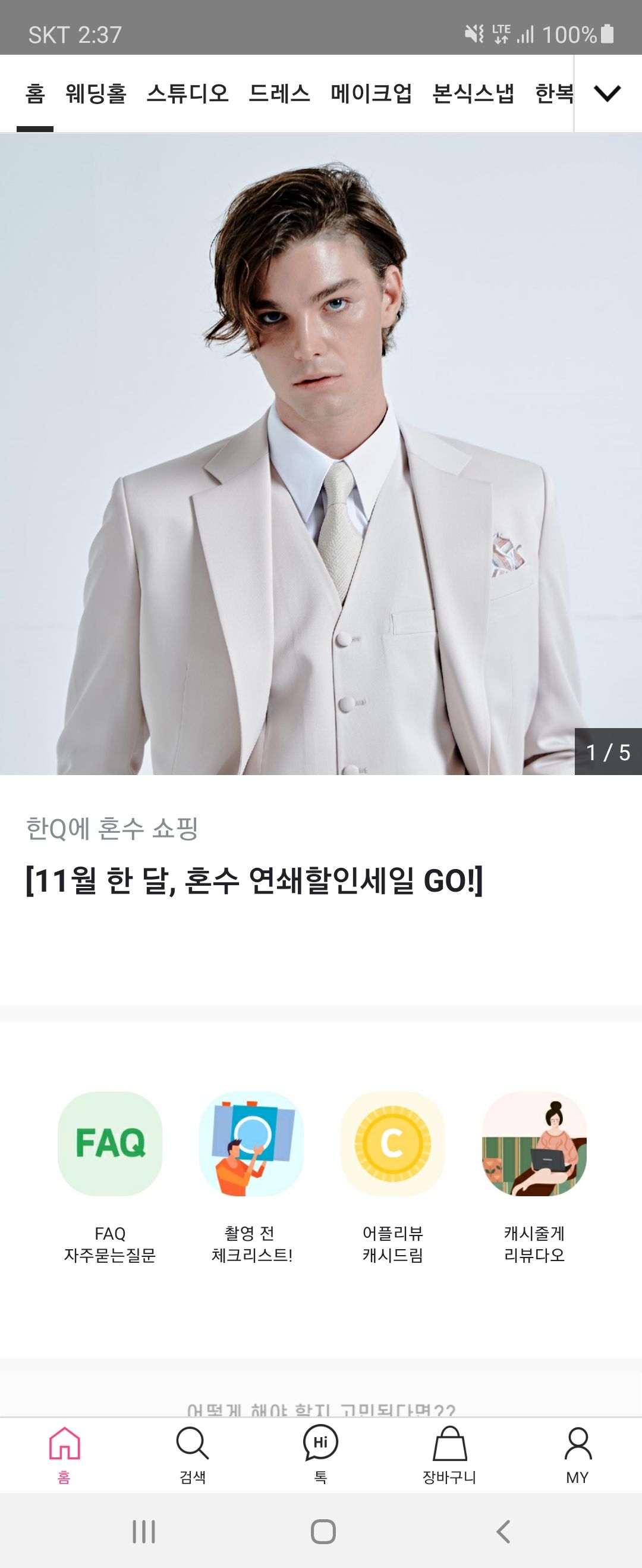This screenshot has height=1568, width=642.
Task: Open 어플리뷰 캐시드림
Action: pos(392,1176)
